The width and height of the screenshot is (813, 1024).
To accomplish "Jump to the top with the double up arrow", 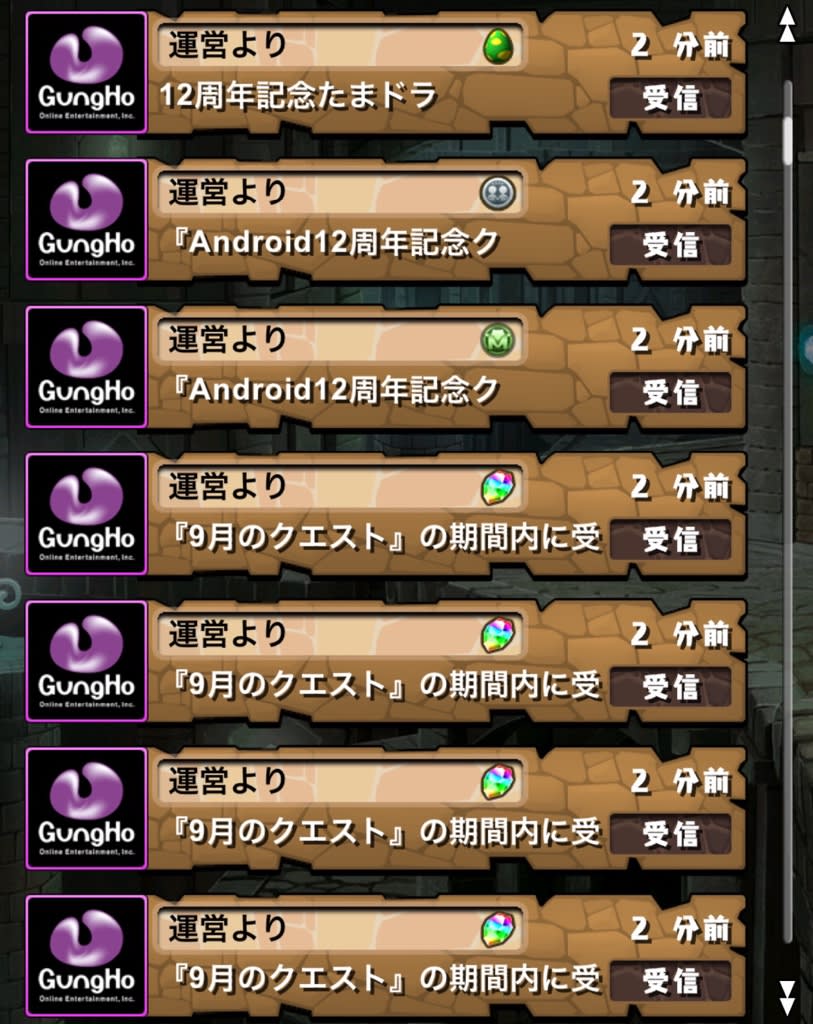I will click(x=787, y=26).
